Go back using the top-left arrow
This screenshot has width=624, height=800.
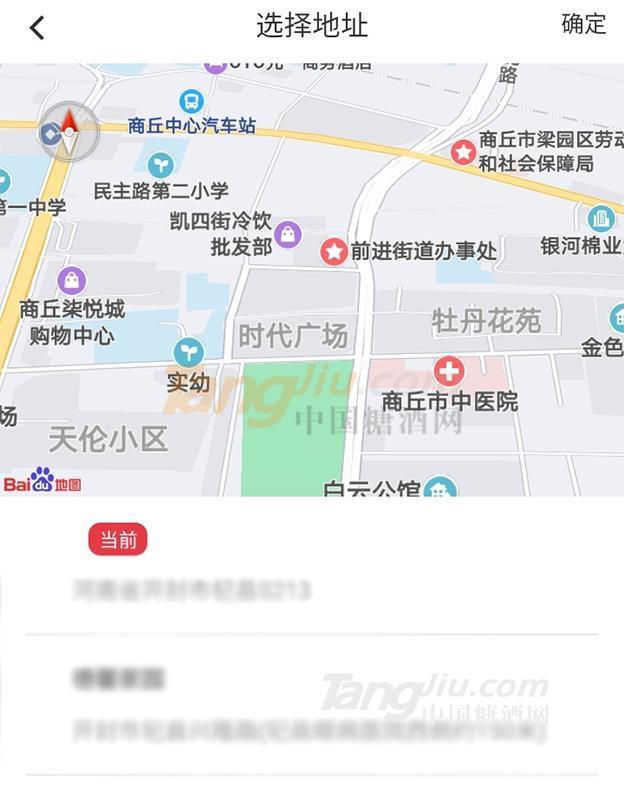(x=37, y=27)
